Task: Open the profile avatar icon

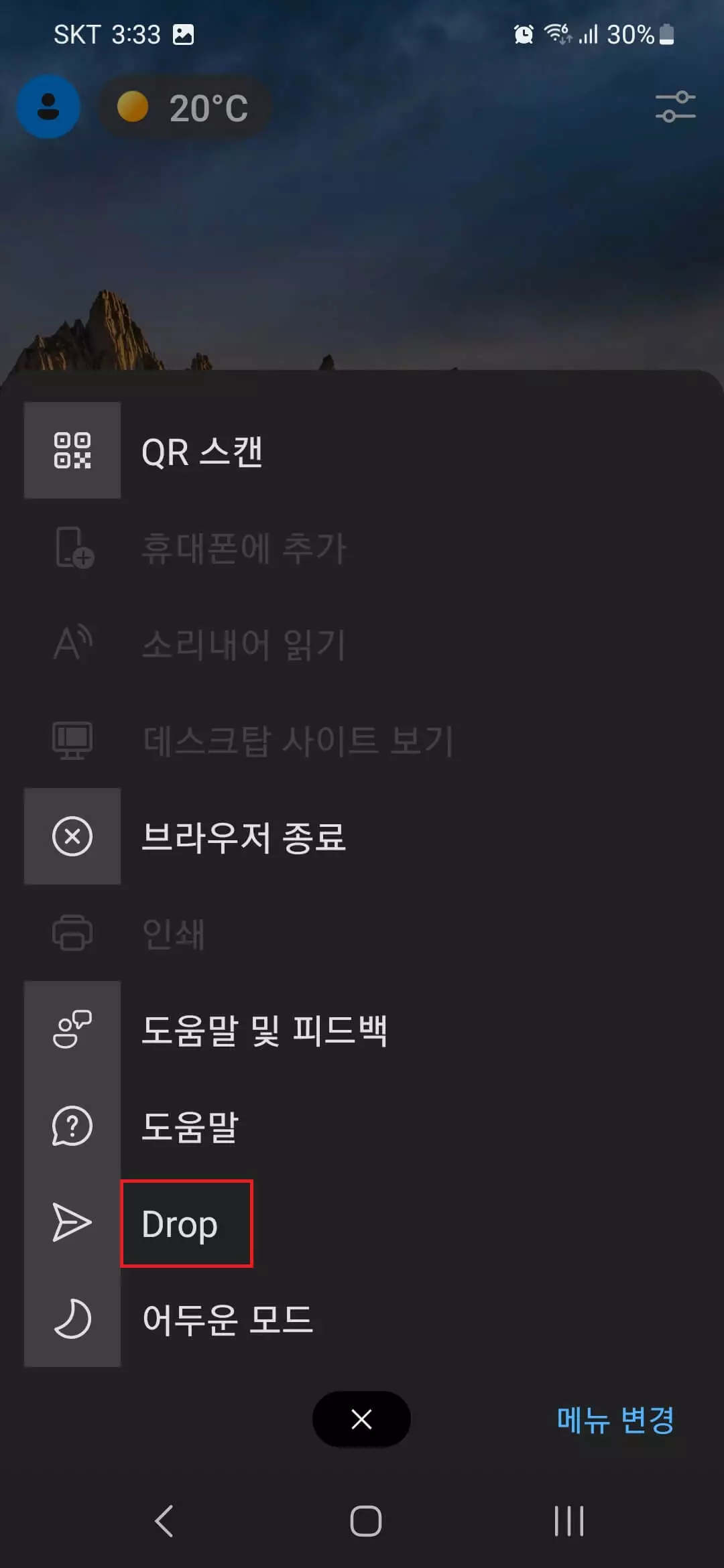Action: 48,107
